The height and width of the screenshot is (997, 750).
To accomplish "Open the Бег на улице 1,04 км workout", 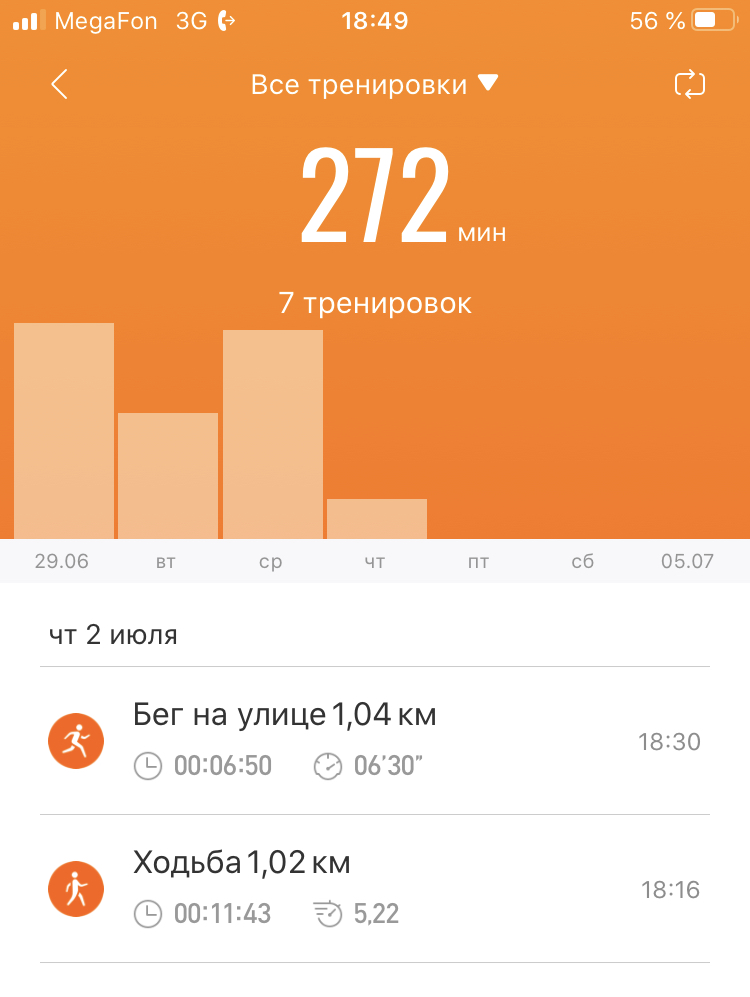I will [374, 741].
